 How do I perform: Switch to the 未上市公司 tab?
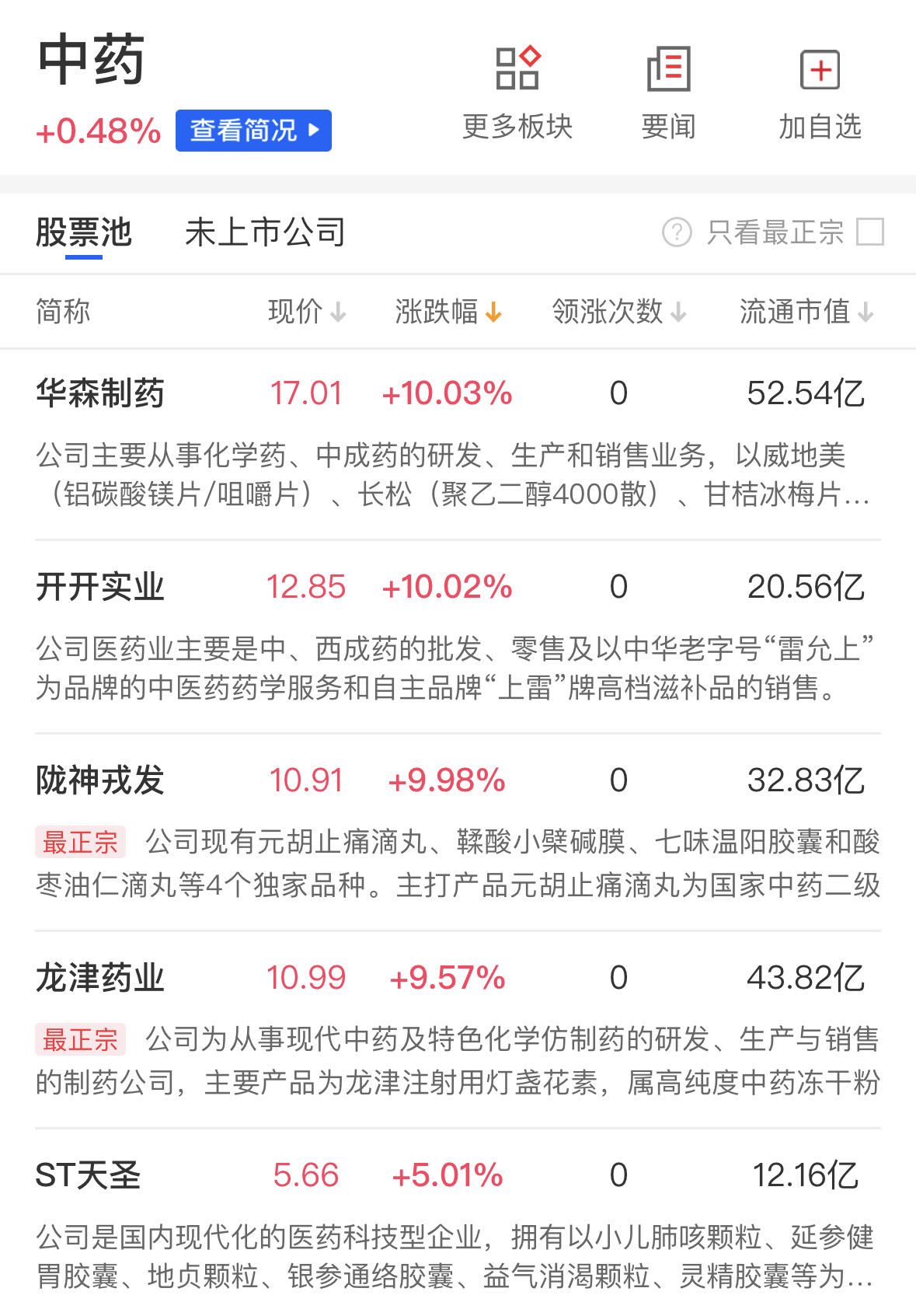coord(265,232)
